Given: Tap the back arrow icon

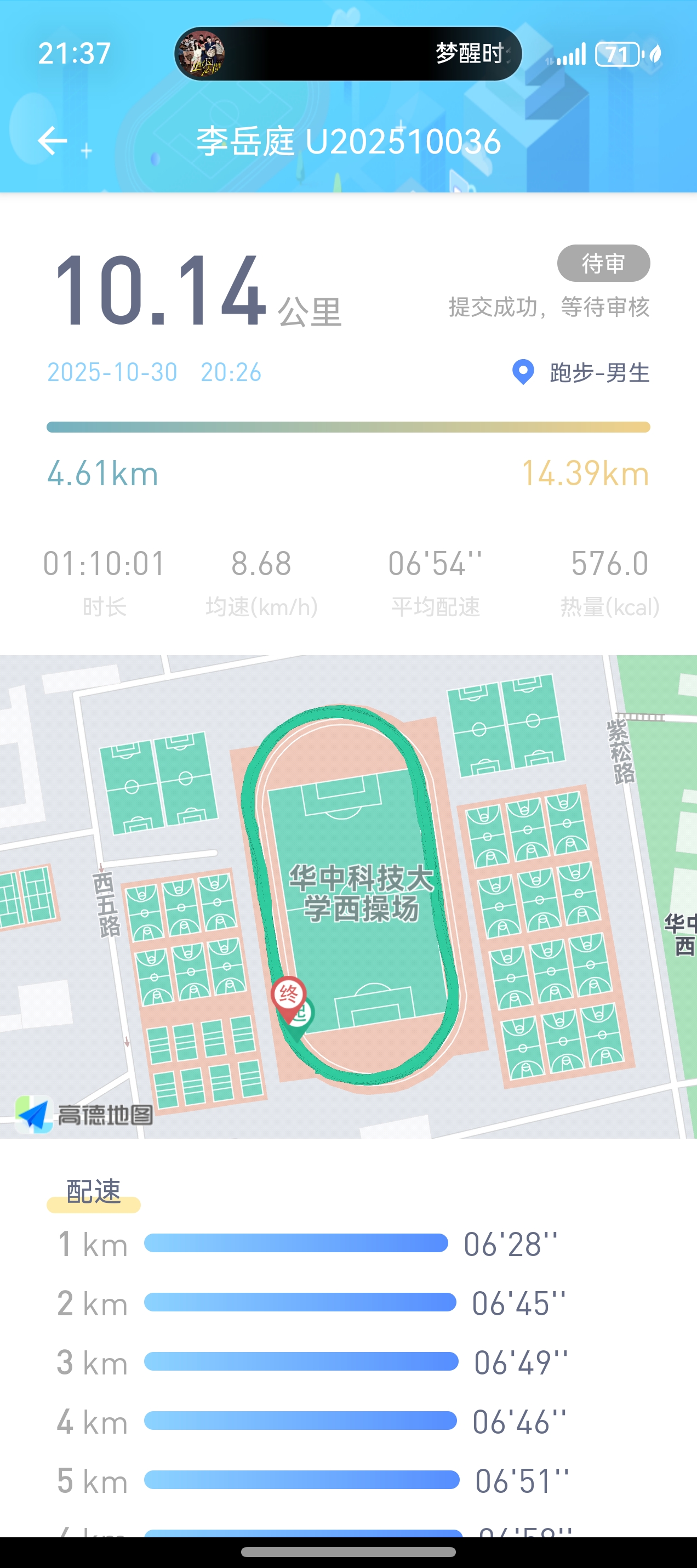Looking at the screenshot, I should point(54,140).
